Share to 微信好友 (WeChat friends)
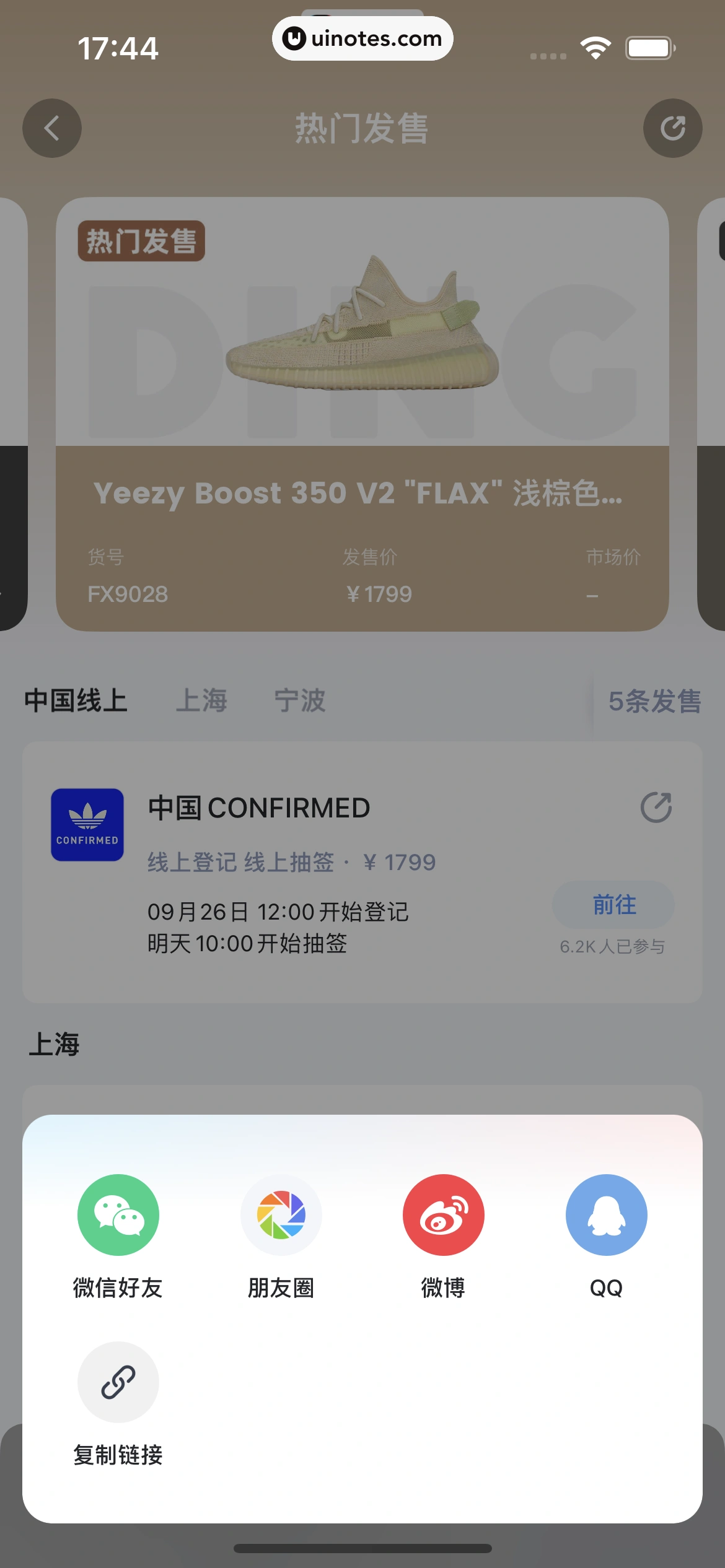The width and height of the screenshot is (725, 1568). point(118,1215)
